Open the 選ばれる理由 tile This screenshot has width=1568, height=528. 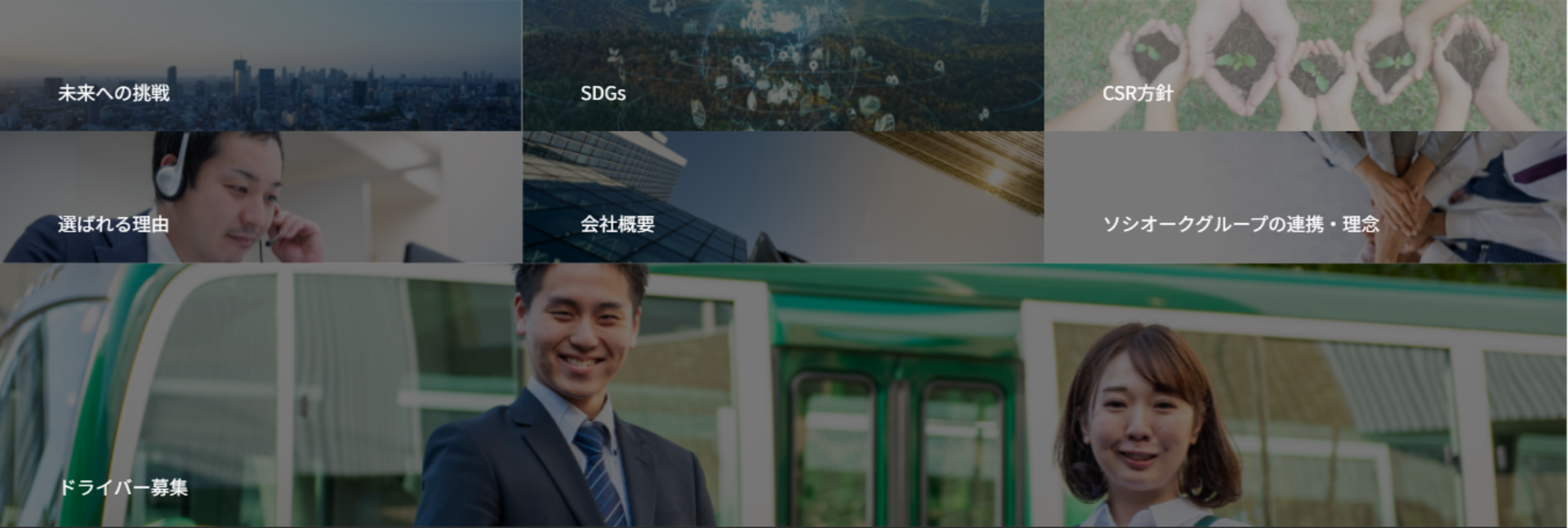click(261, 197)
